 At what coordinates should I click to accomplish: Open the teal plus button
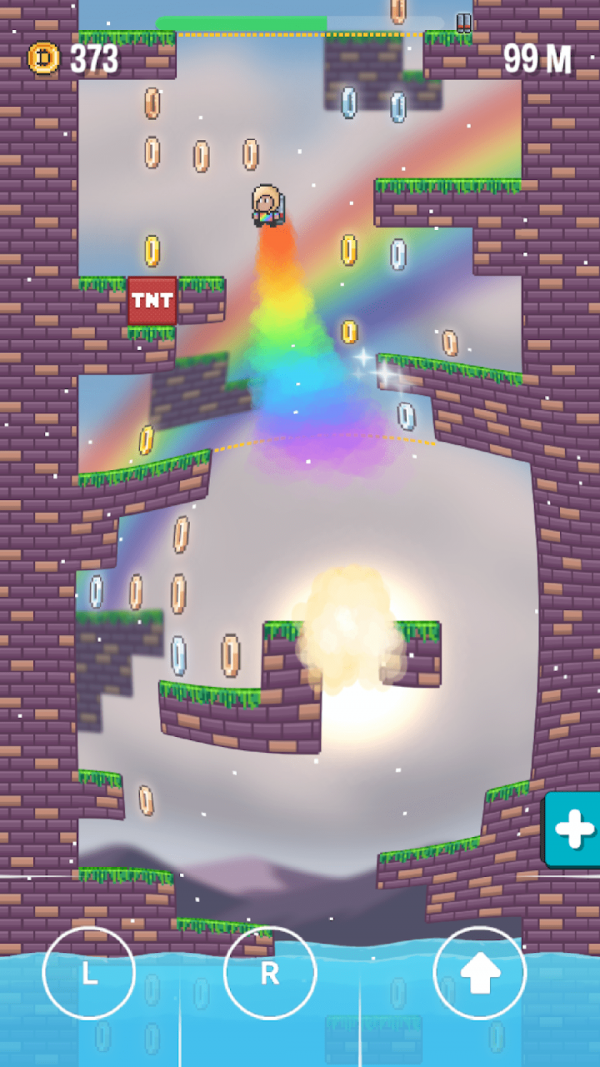click(x=575, y=829)
